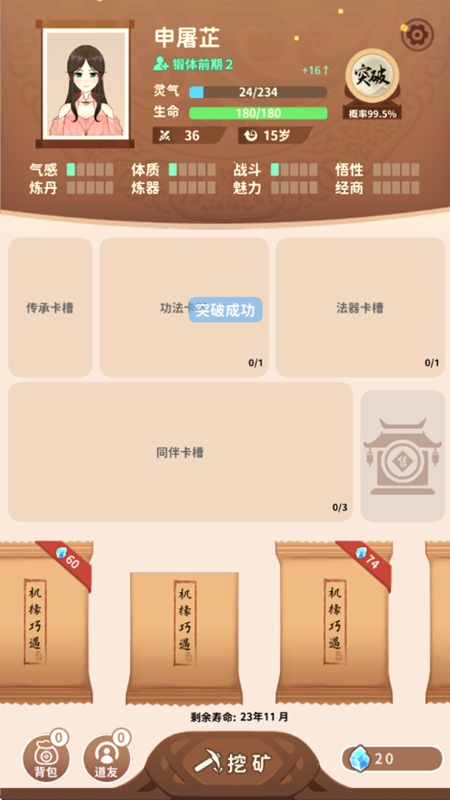Select the 法器卡槽 artifact slot
Image resolution: width=450 pixels, height=800 pixels.
pyautogui.click(x=360, y=307)
